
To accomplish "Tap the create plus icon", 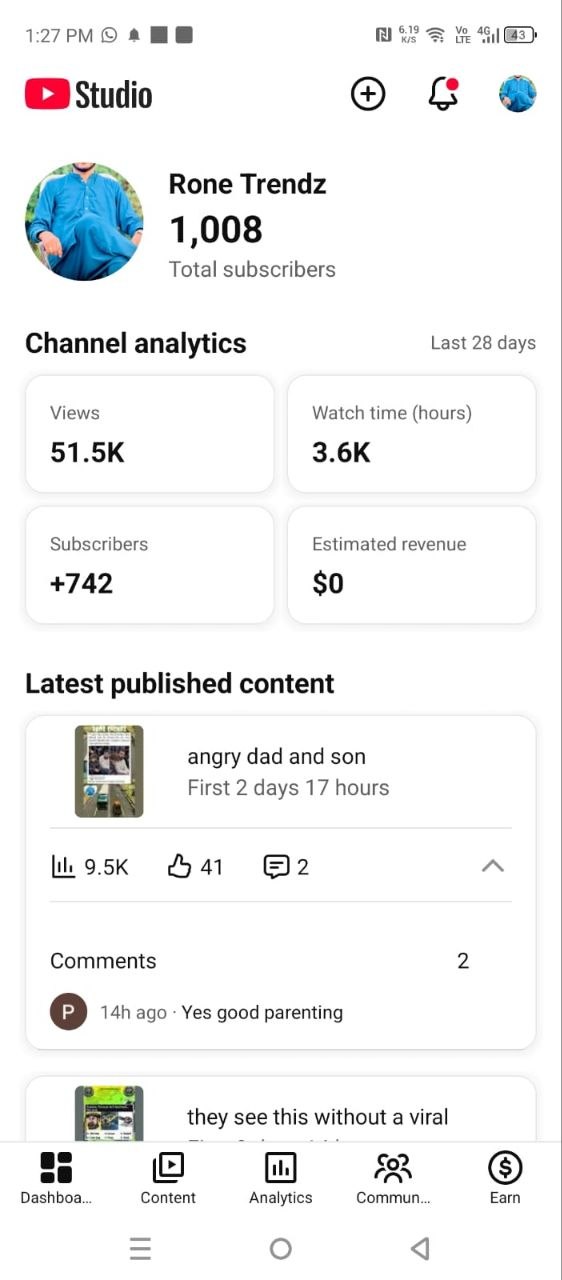I will (x=368, y=94).
